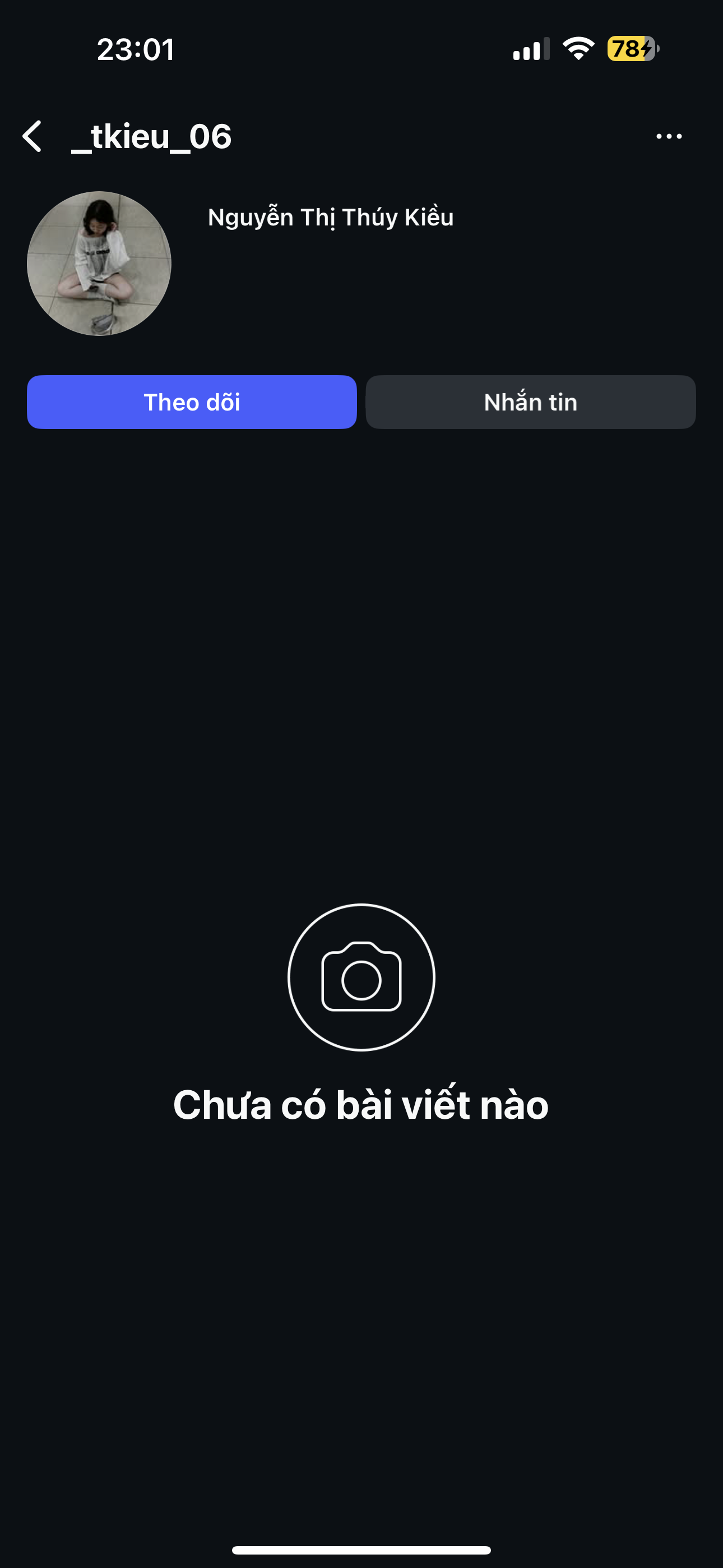Screen dimensions: 723x1568
Task: Message the user via Nhắn tin
Action: point(530,402)
